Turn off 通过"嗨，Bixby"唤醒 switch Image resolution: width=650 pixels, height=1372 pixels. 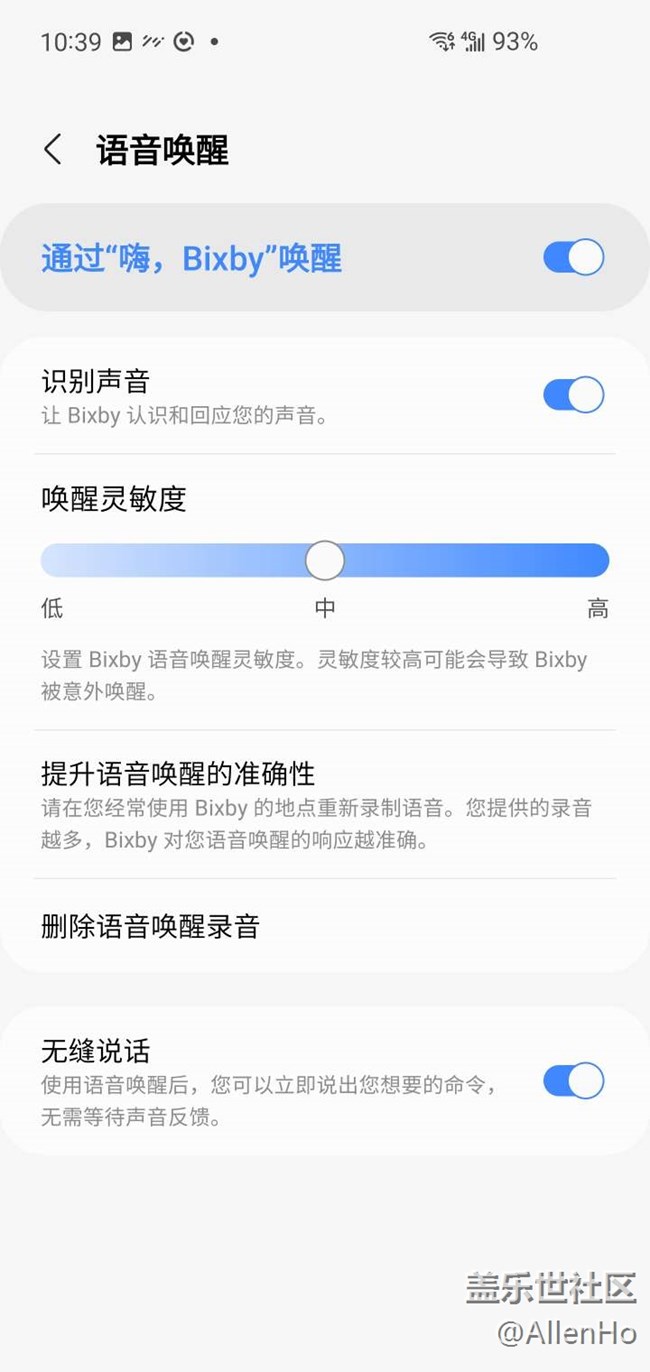click(x=573, y=258)
